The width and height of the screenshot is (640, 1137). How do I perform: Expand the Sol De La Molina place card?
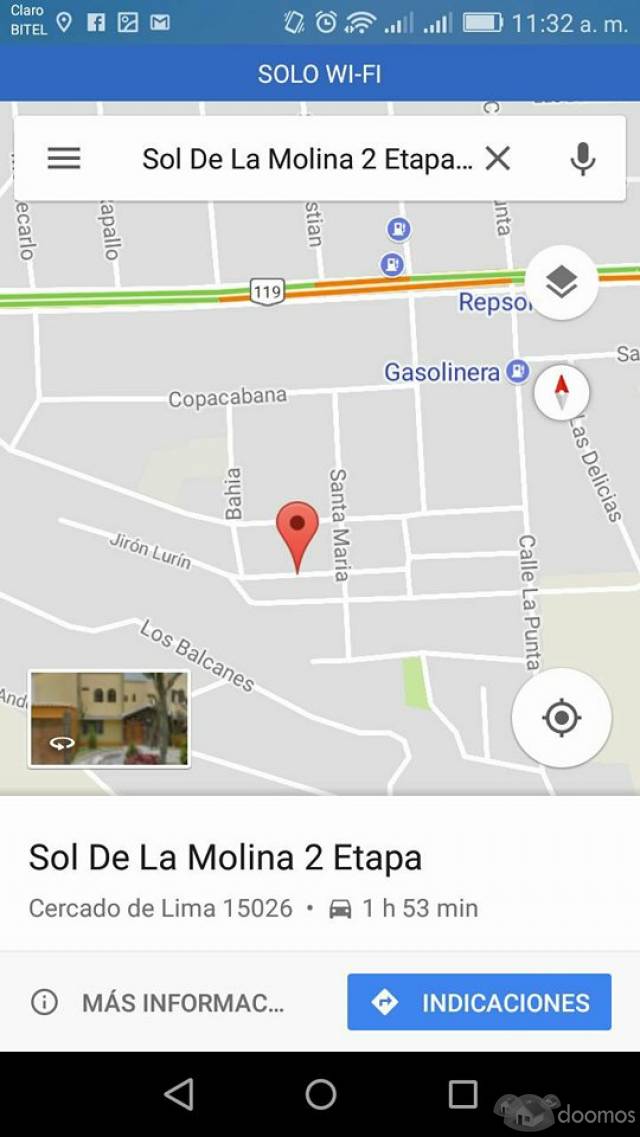click(x=225, y=858)
